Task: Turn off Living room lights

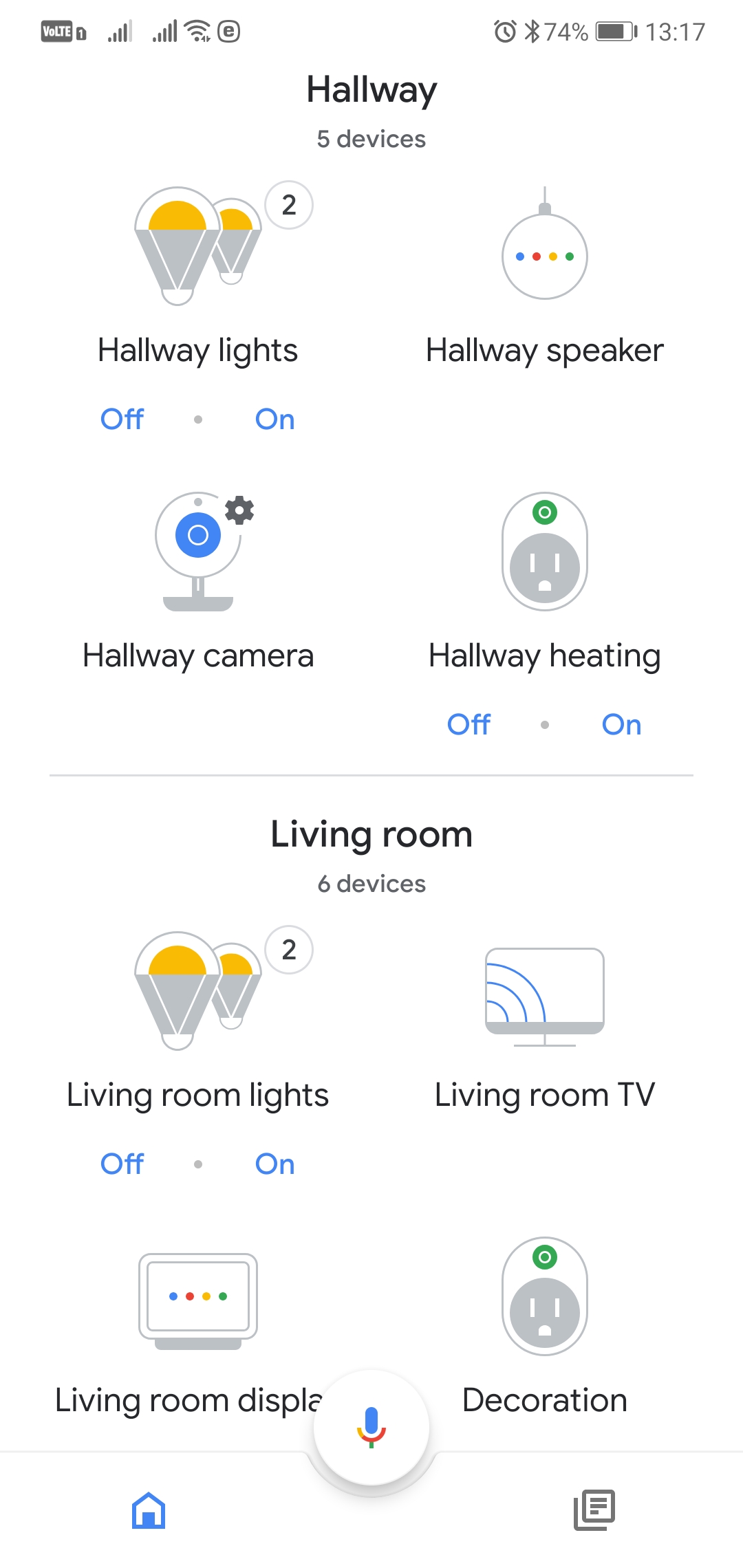Action: click(x=122, y=1164)
